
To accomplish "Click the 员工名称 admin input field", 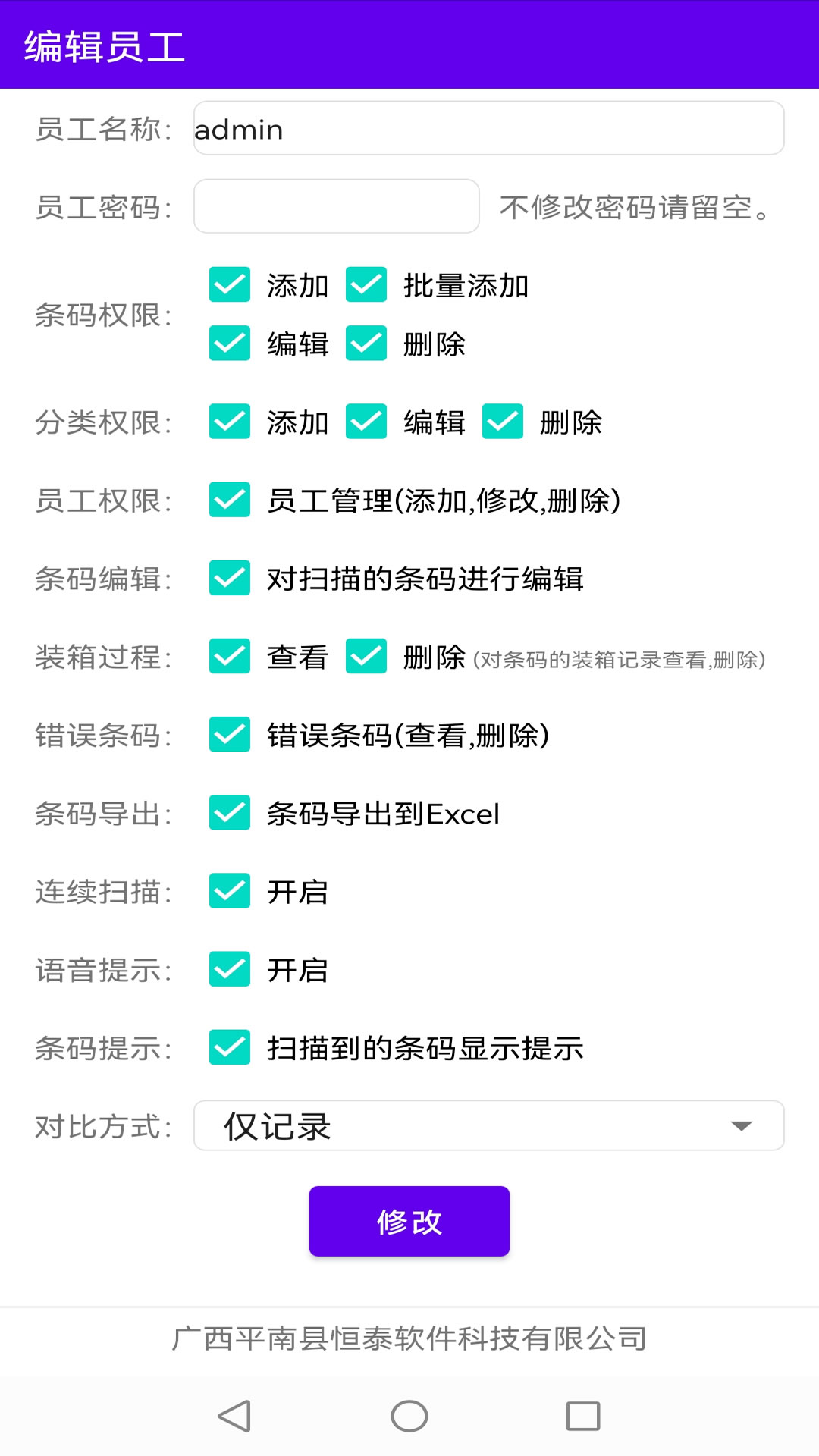I will (x=488, y=128).
